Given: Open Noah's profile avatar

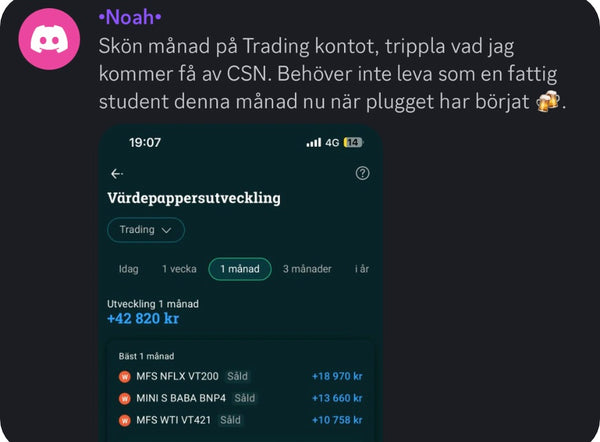Looking at the screenshot, I should click(x=50, y=40).
